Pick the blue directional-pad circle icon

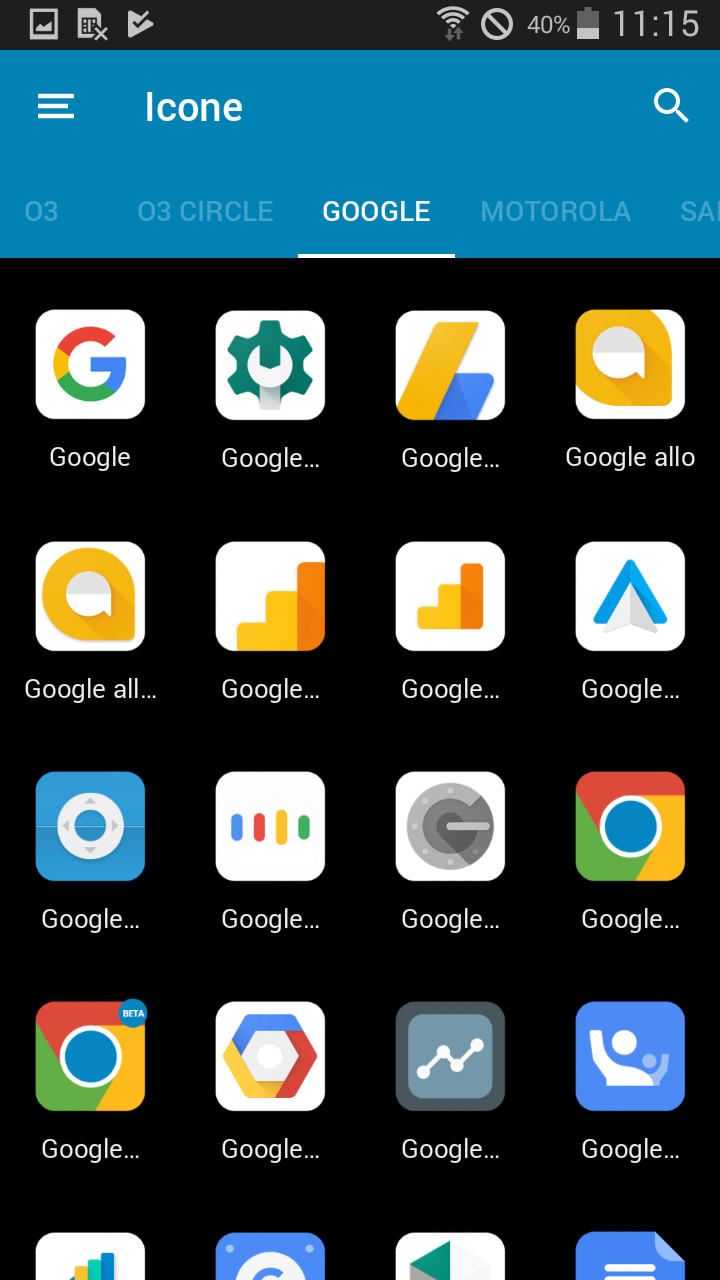(x=90, y=826)
